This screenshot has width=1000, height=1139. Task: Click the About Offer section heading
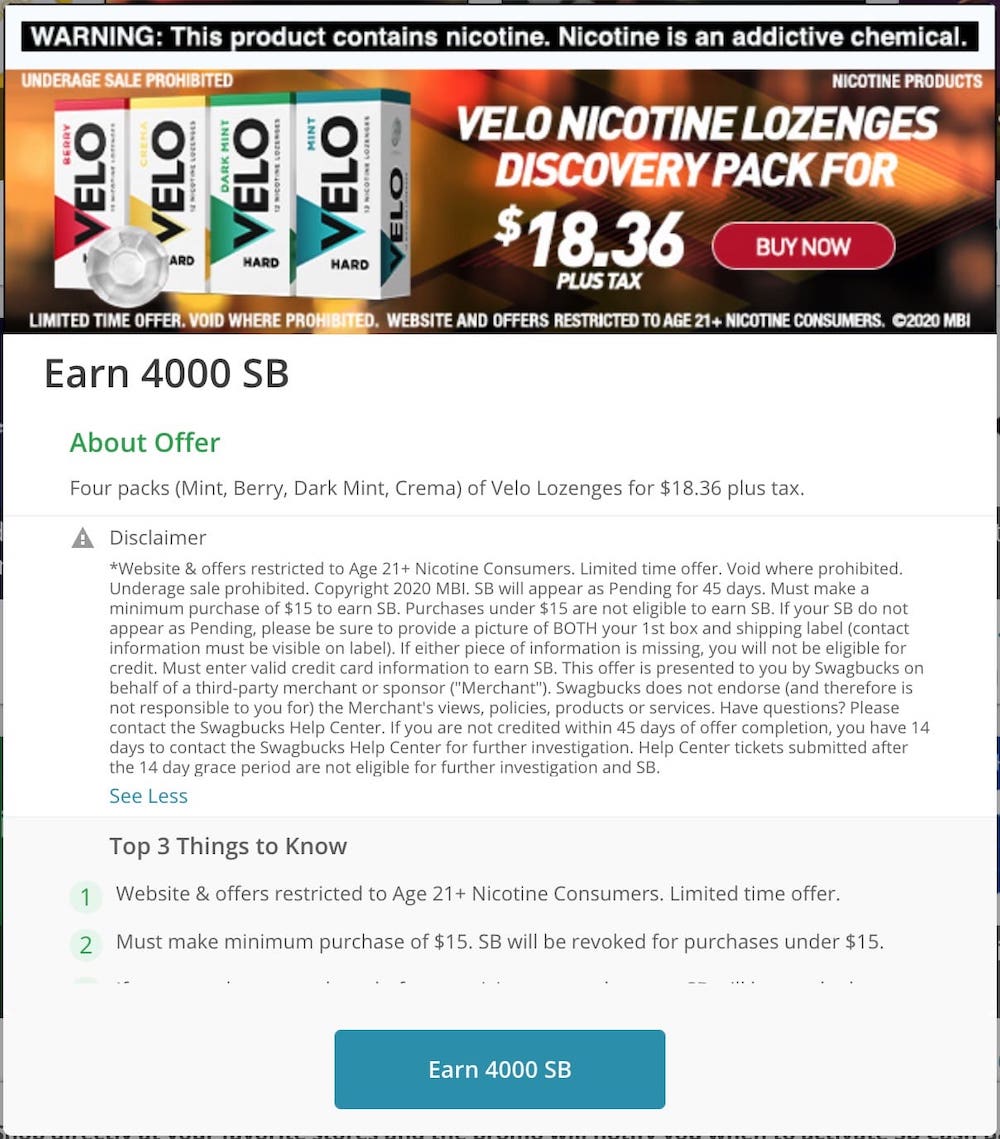(144, 442)
